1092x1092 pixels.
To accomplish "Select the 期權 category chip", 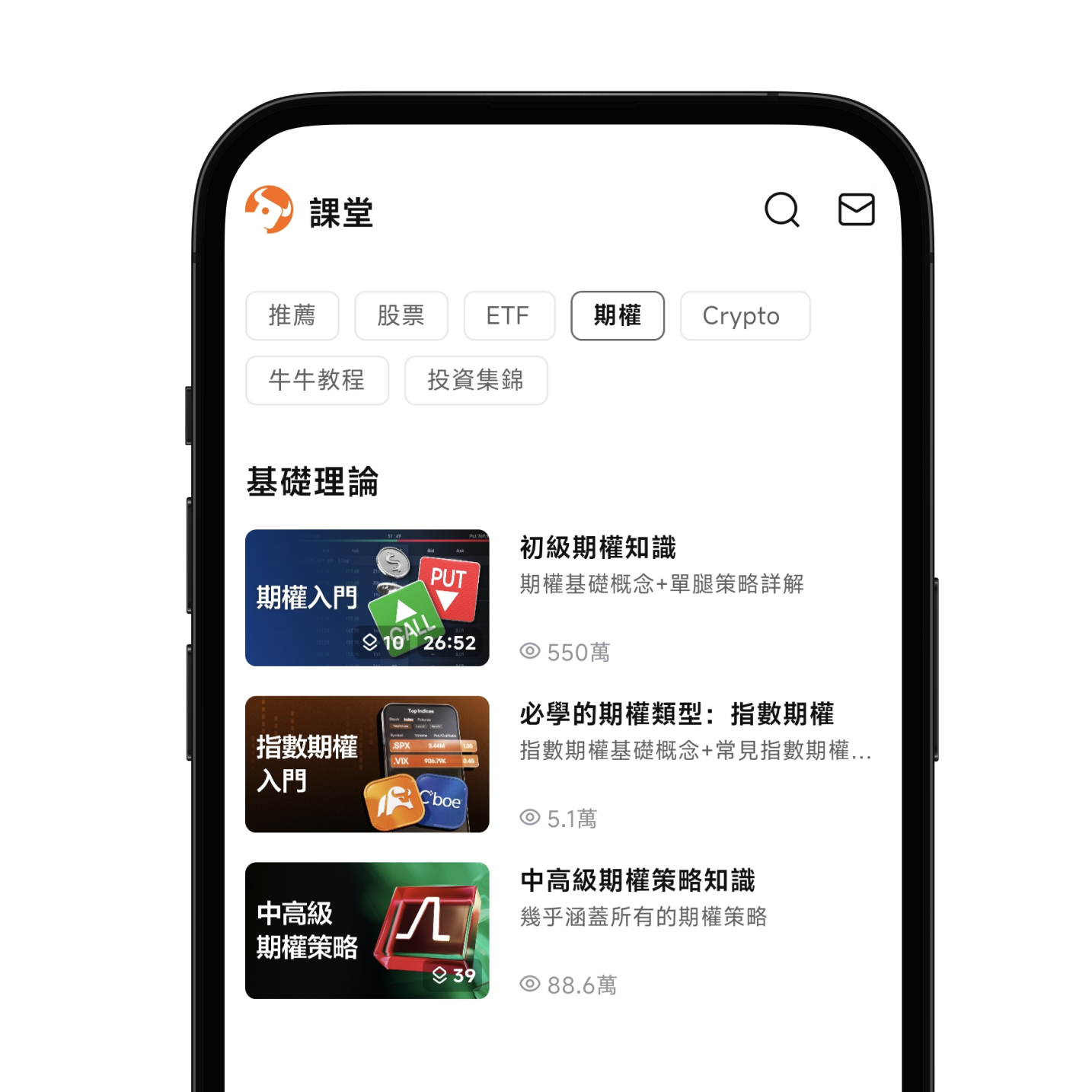I will (x=618, y=315).
